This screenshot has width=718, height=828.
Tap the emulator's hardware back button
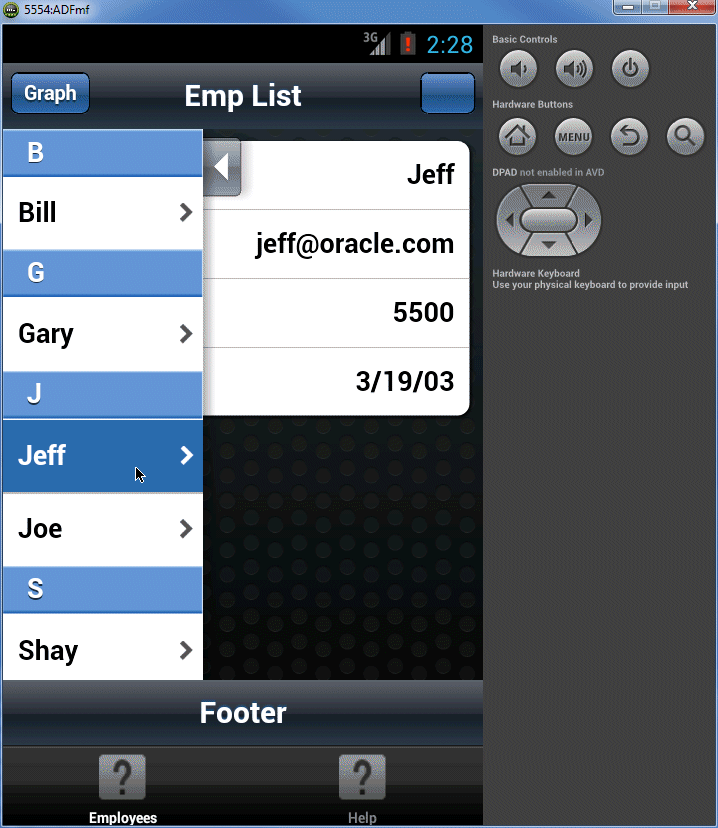click(x=630, y=136)
